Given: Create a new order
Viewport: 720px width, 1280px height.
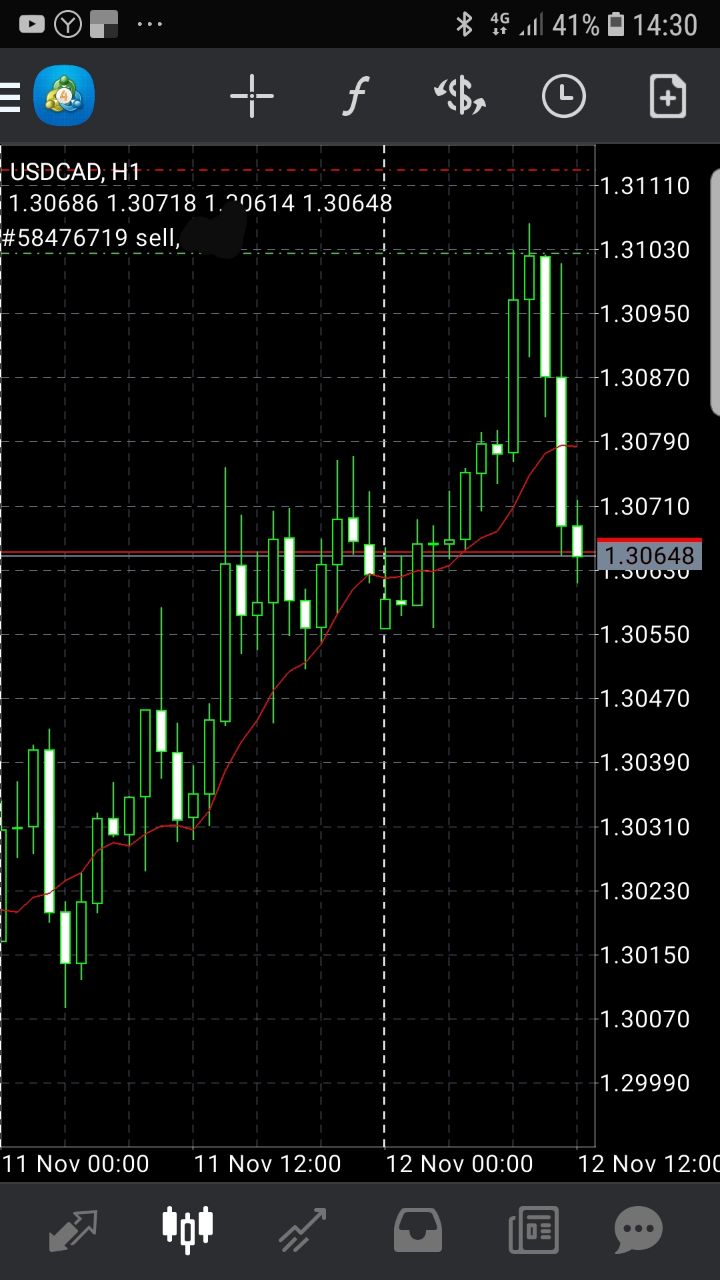Looking at the screenshot, I should (668, 97).
